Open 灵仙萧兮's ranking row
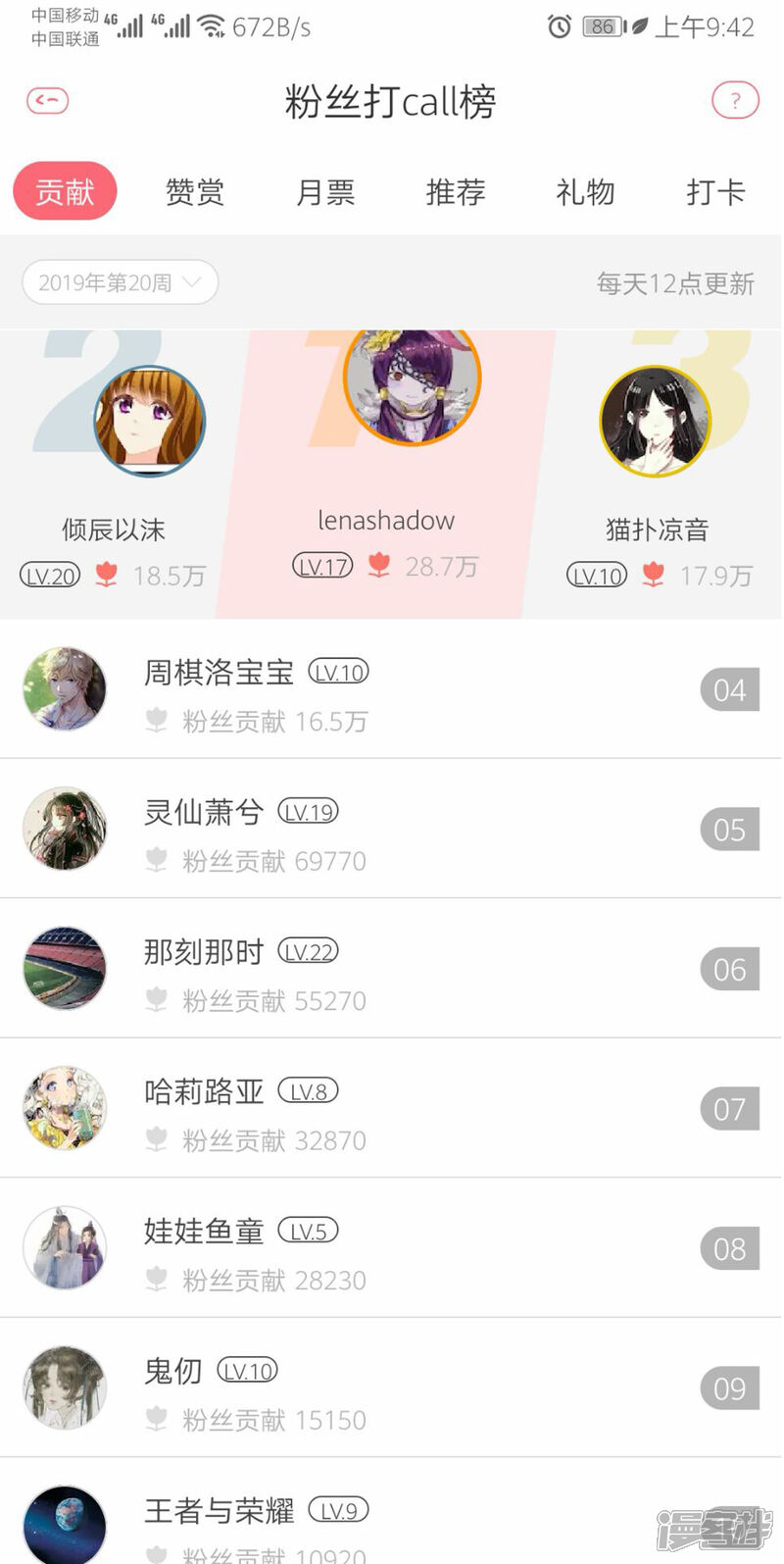The image size is (784, 1564). [392, 830]
